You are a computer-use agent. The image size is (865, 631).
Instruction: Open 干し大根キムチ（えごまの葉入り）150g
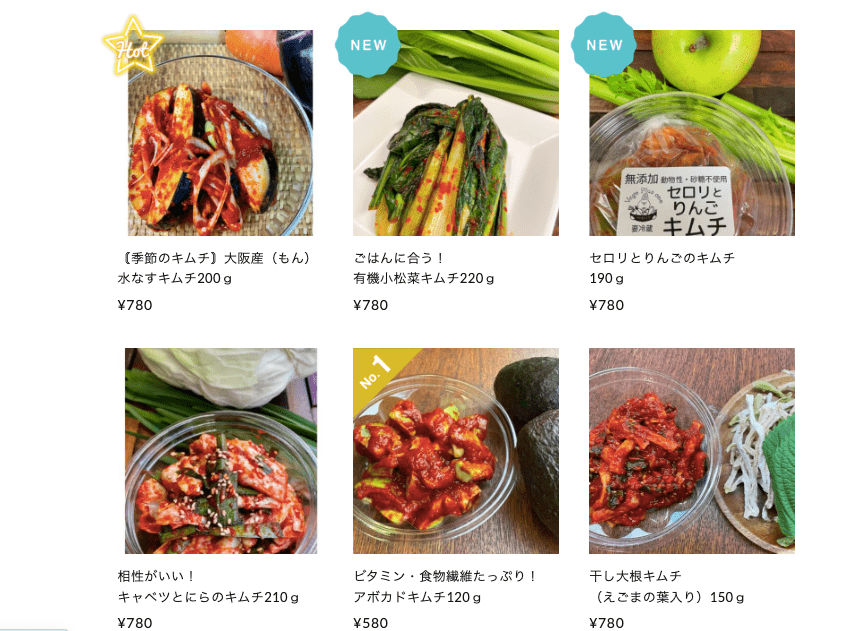[x=691, y=451]
